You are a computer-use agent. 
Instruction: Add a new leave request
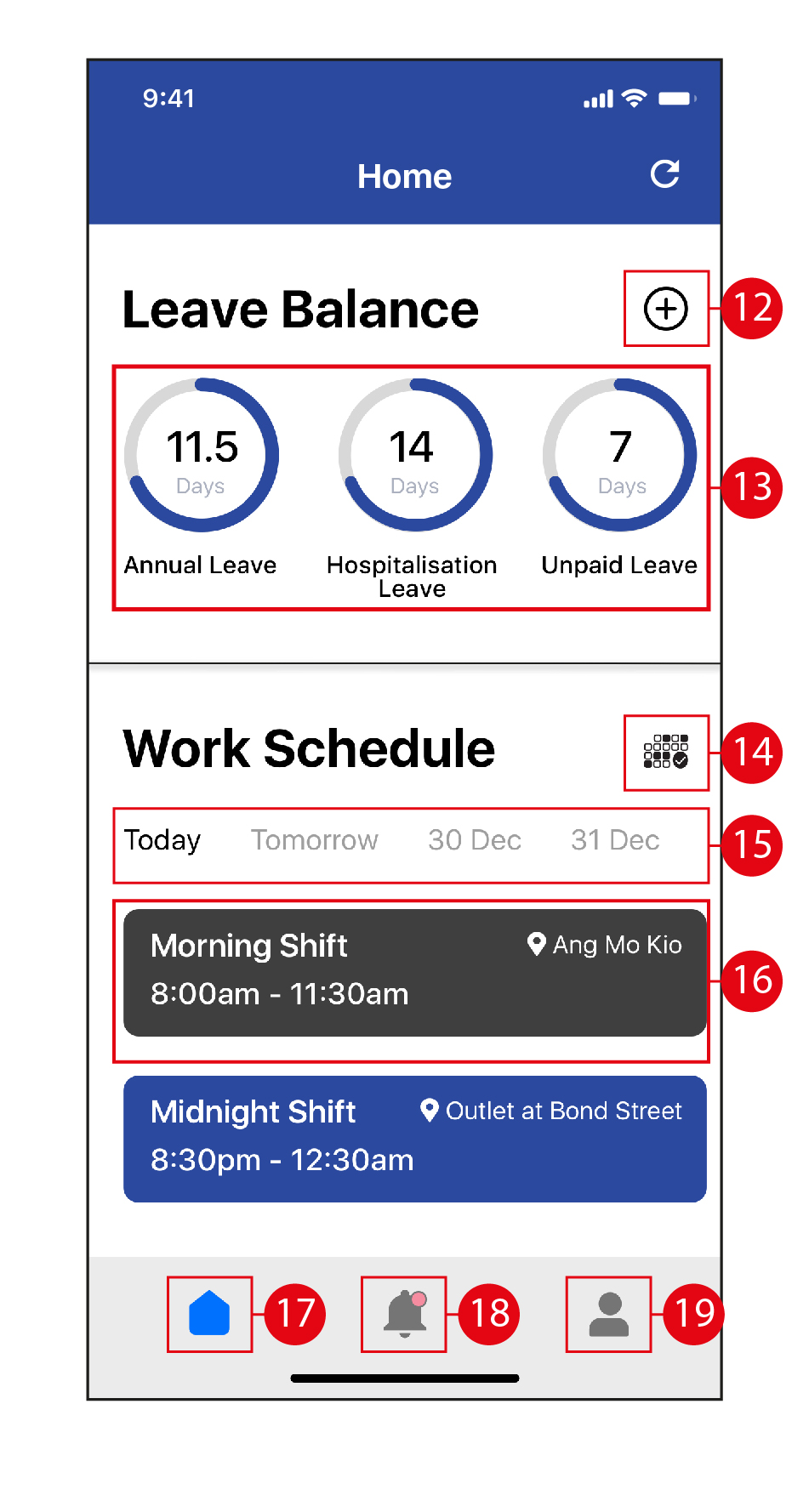click(x=665, y=309)
